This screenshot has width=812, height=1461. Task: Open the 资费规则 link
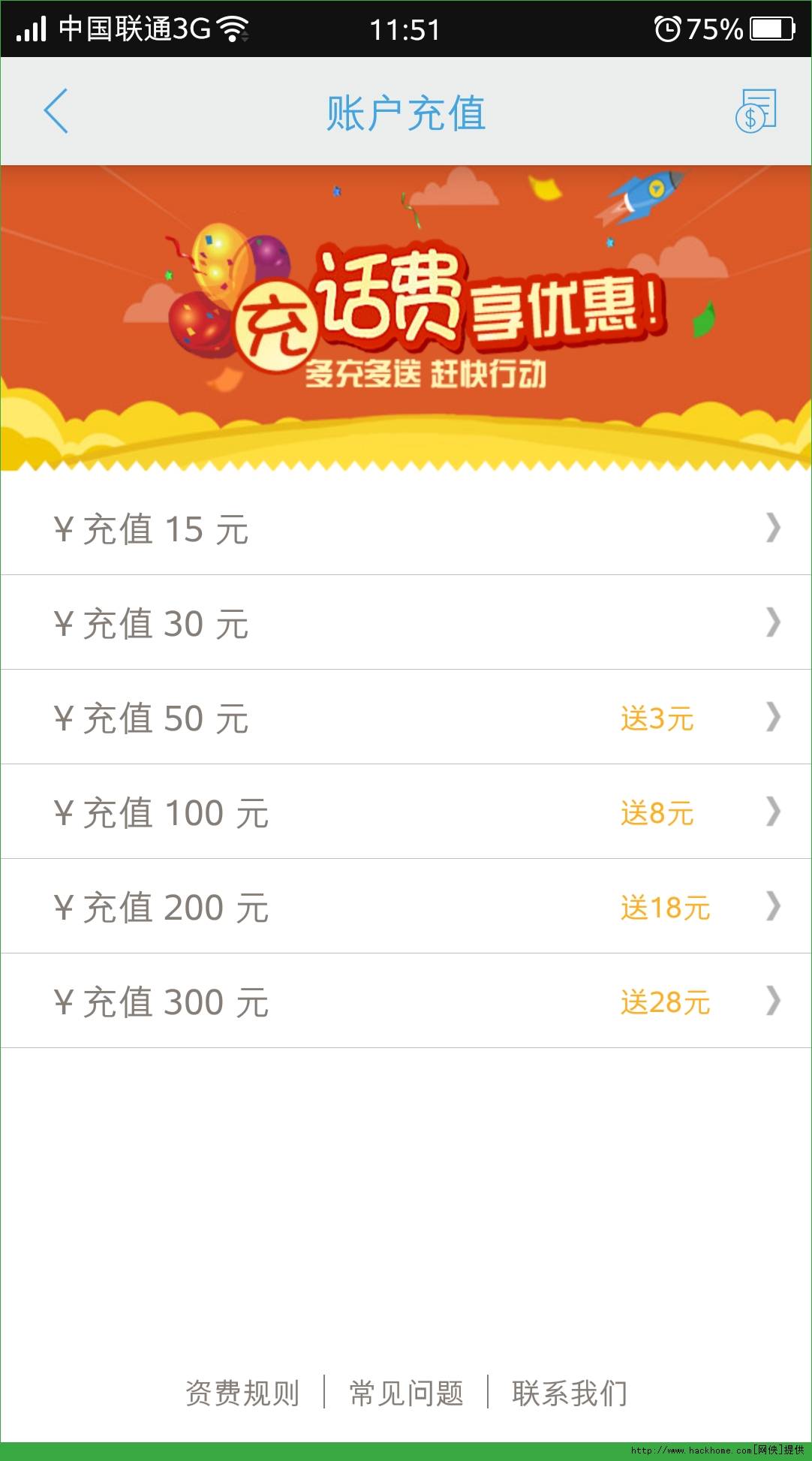click(242, 1393)
